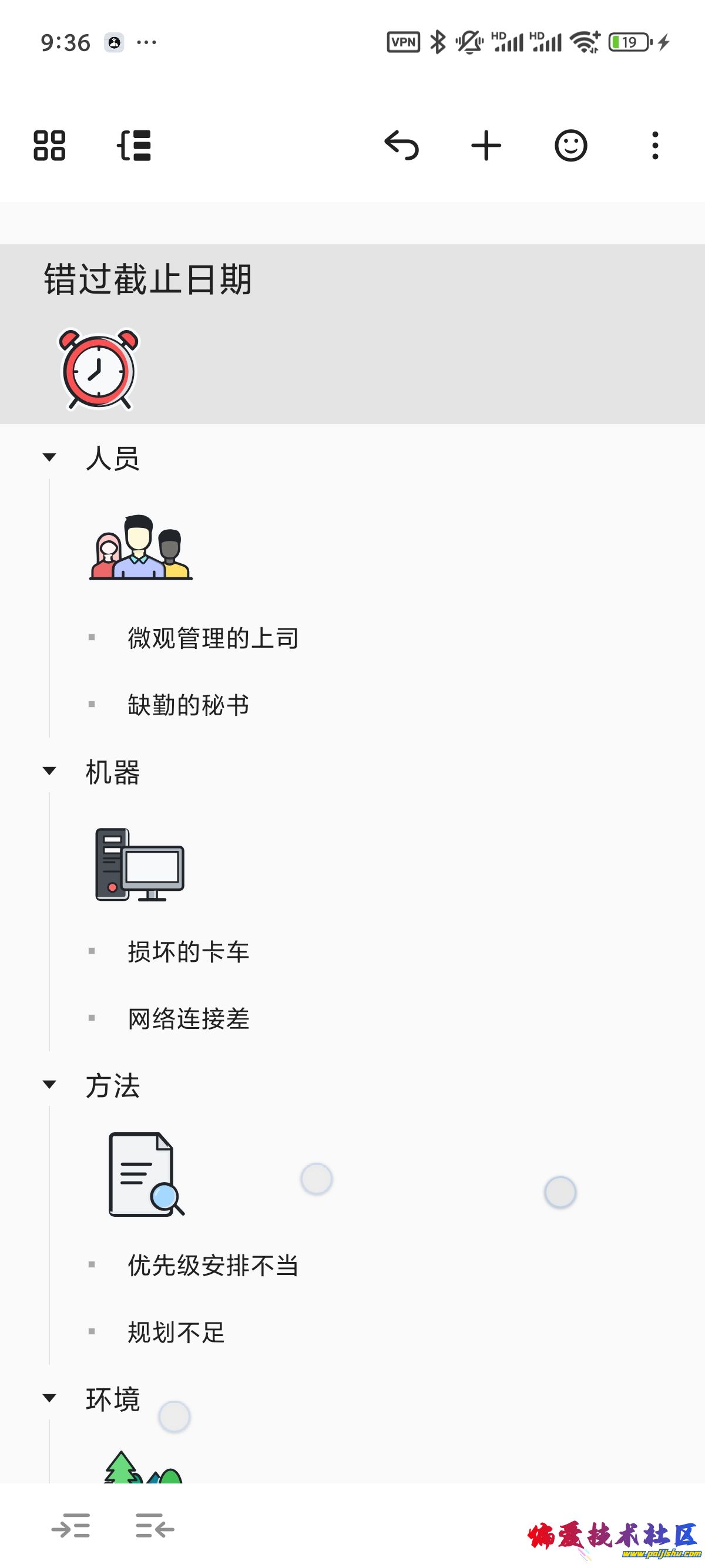Select the root node 错过截止日期
Viewport: 705px width, 1568px height.
148,280
